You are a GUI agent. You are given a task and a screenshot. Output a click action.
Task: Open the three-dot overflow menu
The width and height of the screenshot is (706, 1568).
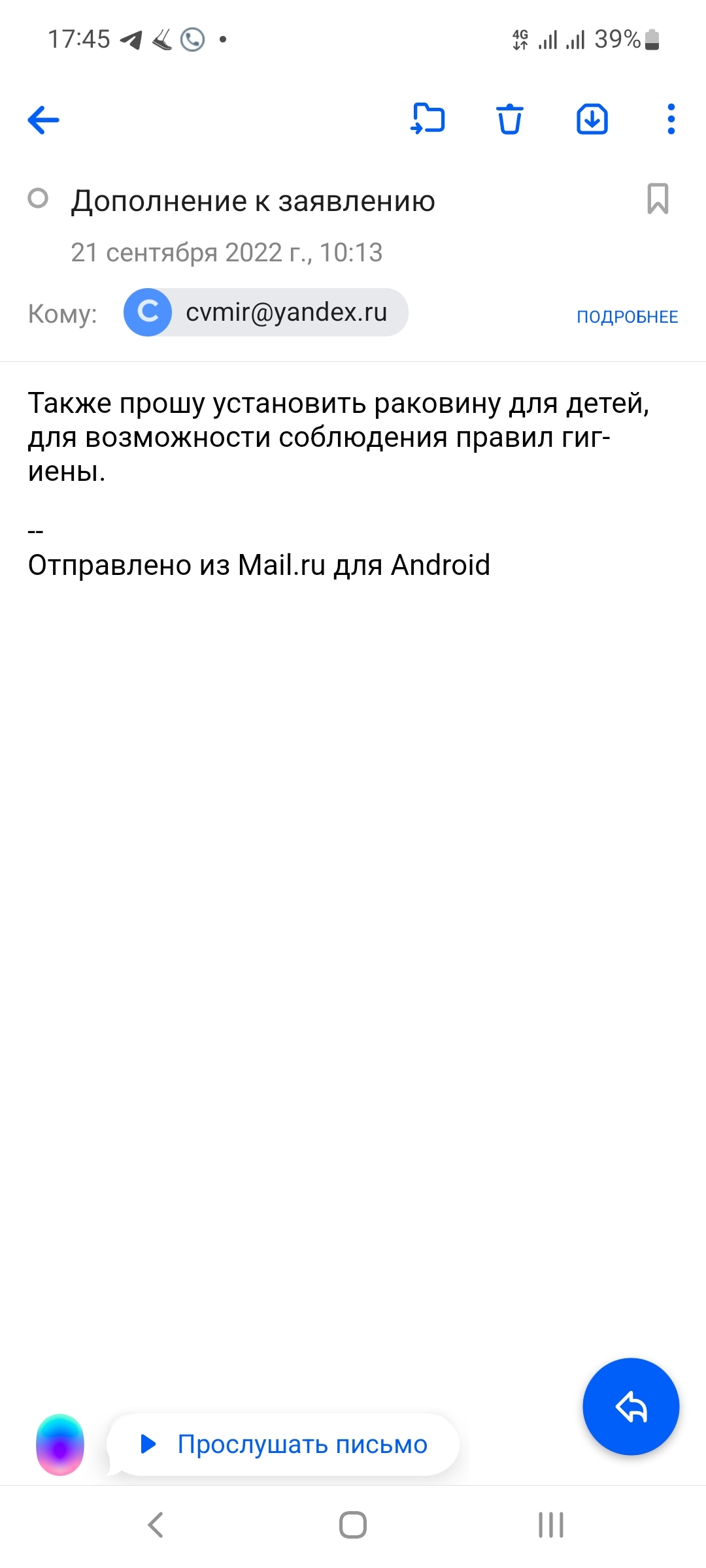click(671, 120)
